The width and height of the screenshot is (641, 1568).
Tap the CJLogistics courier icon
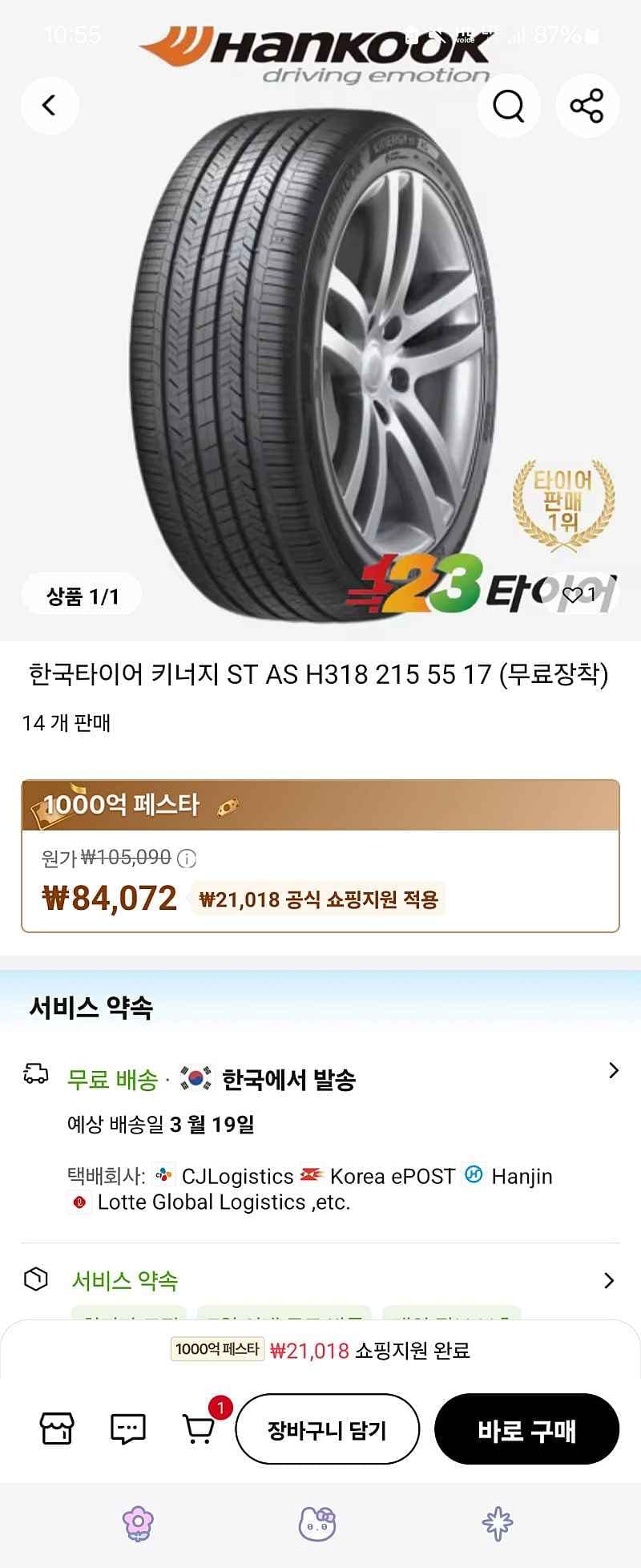pos(165,1176)
